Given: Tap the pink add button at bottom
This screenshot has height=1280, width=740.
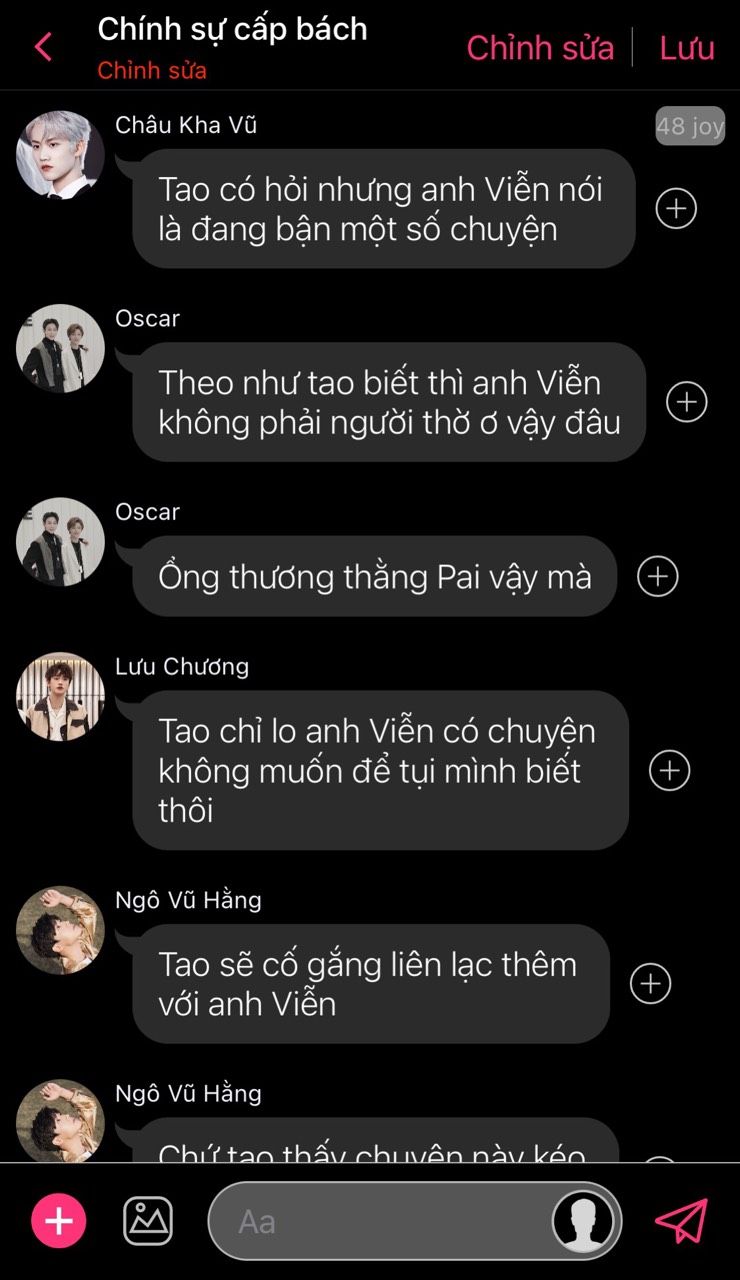Looking at the screenshot, I should 59,1221.
